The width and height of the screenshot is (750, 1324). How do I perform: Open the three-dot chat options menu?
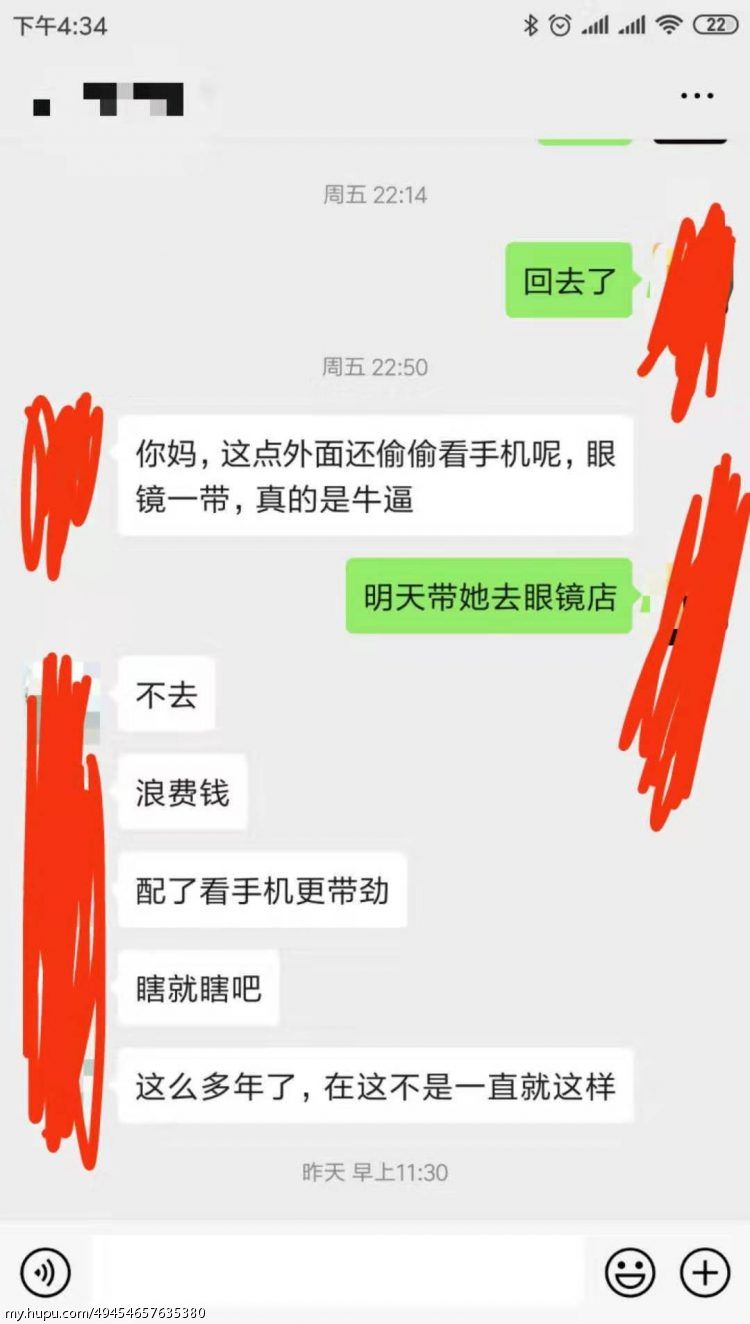pyautogui.click(x=697, y=96)
